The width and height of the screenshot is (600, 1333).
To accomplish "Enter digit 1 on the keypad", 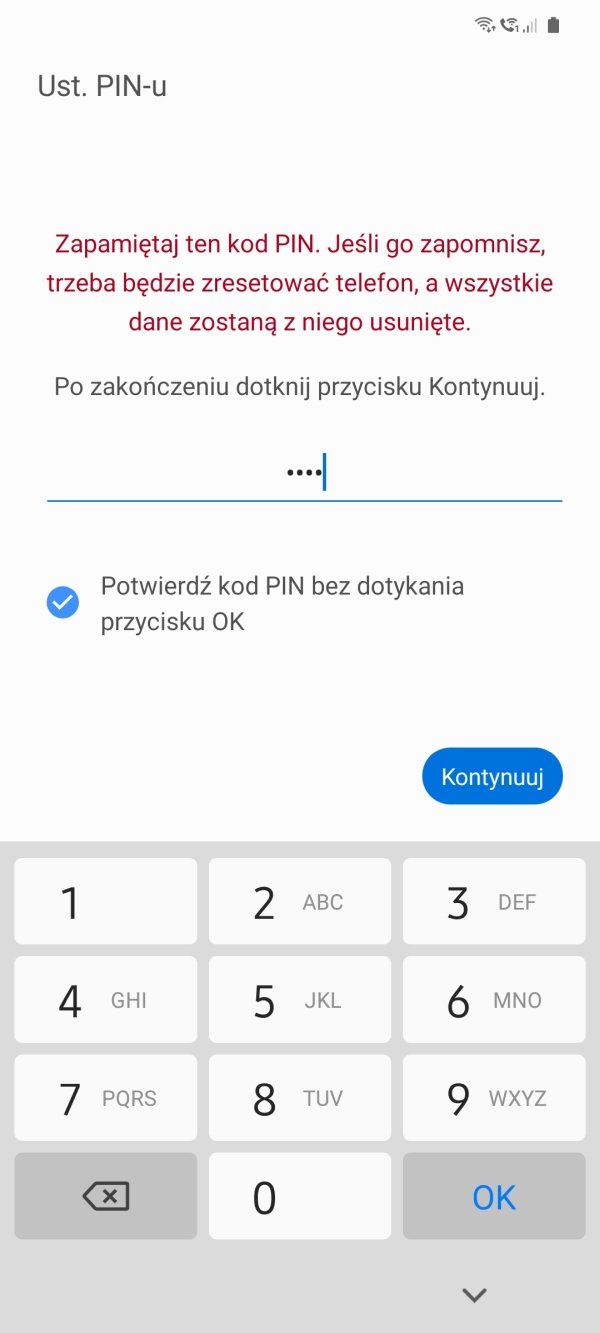I will 106,902.
